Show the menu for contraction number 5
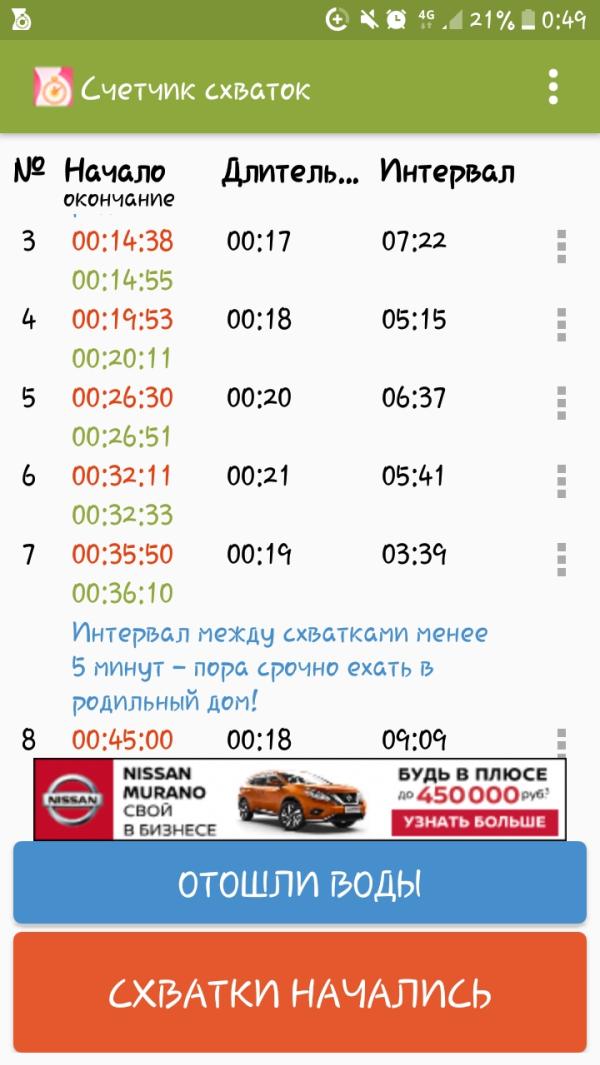The image size is (600, 1065). pyautogui.click(x=561, y=402)
